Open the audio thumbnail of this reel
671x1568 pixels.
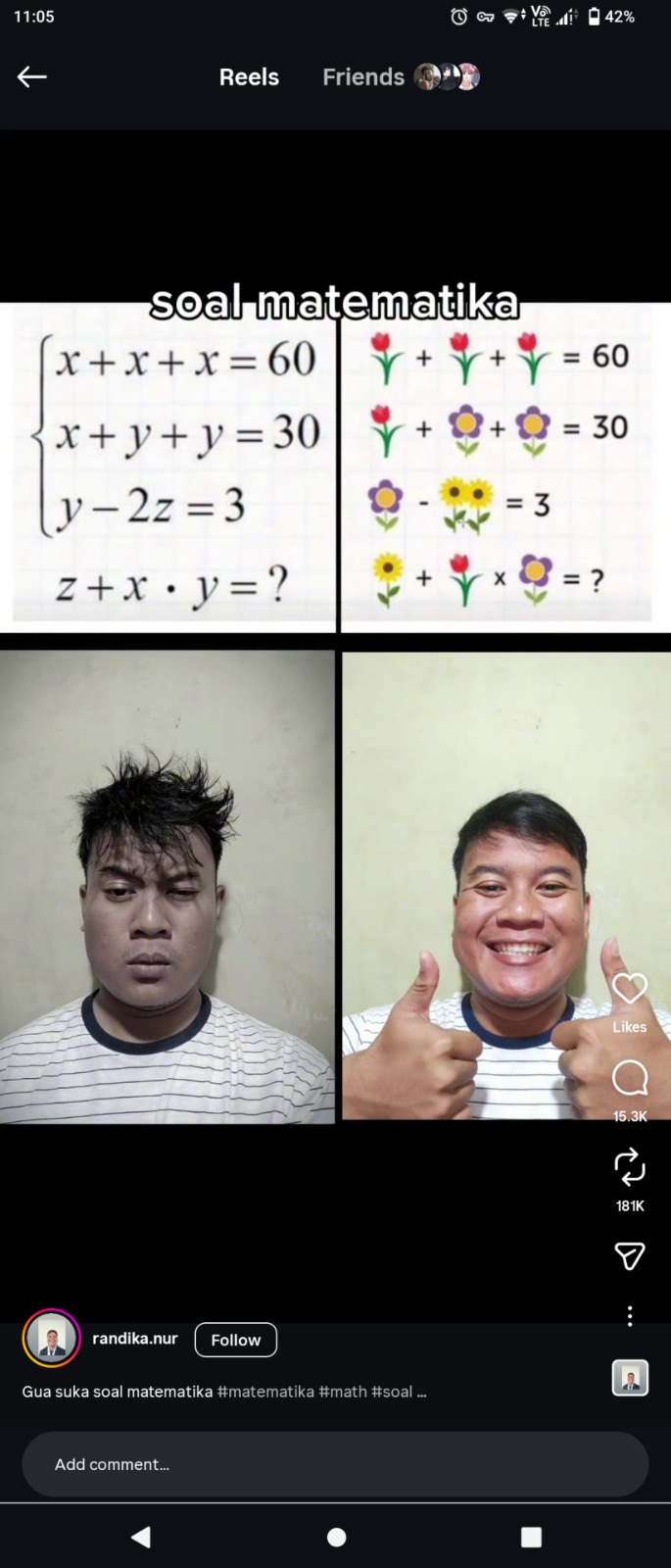click(630, 1378)
